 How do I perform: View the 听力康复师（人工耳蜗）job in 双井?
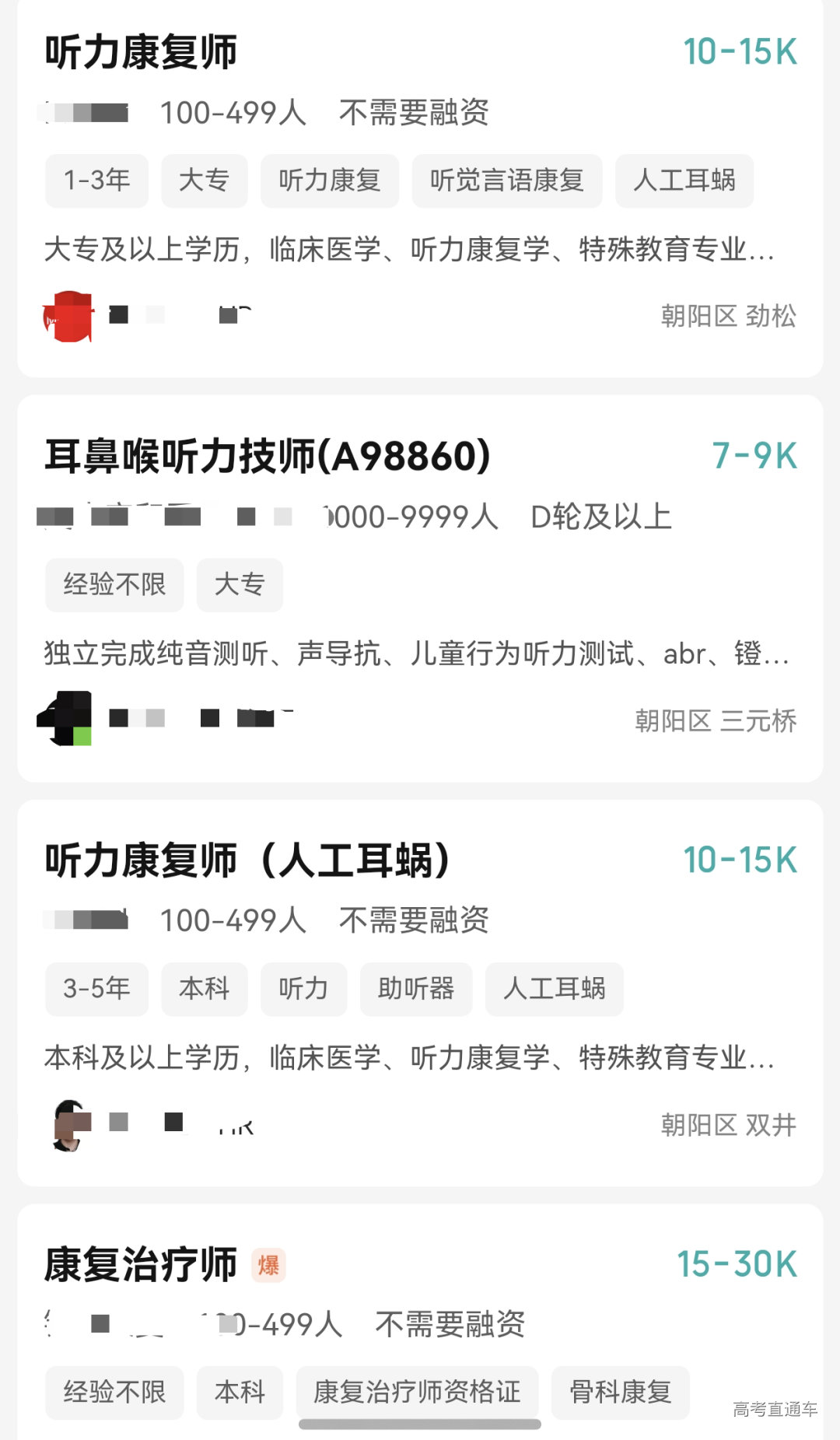(247, 860)
